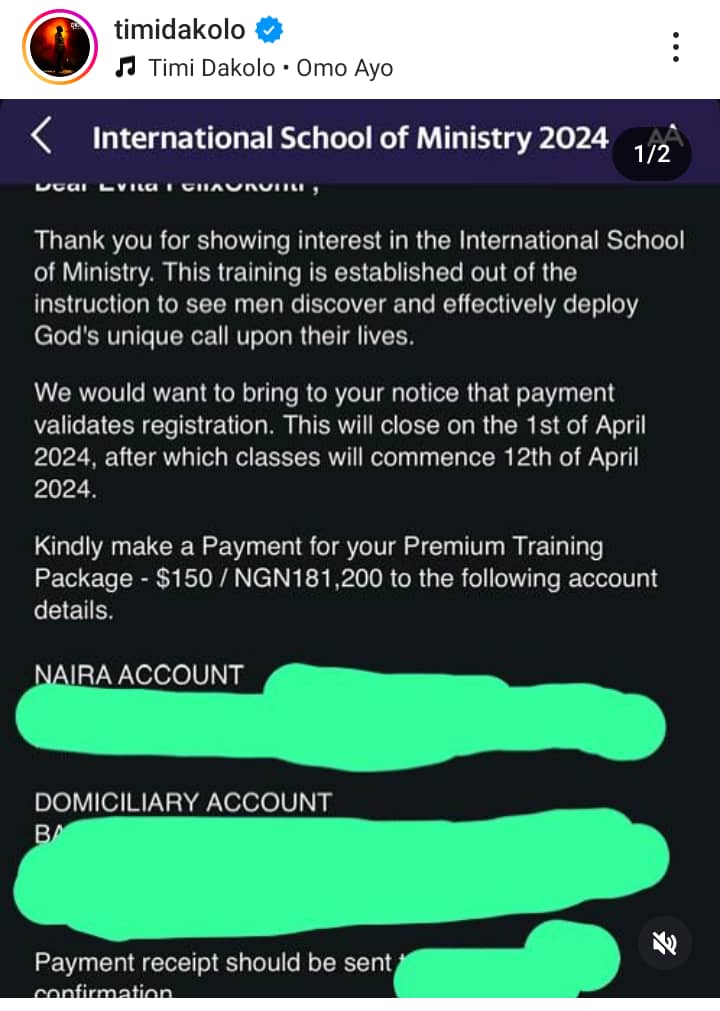Unmute the post's sound
Image resolution: width=720 pixels, height=1011 pixels.
(665, 943)
